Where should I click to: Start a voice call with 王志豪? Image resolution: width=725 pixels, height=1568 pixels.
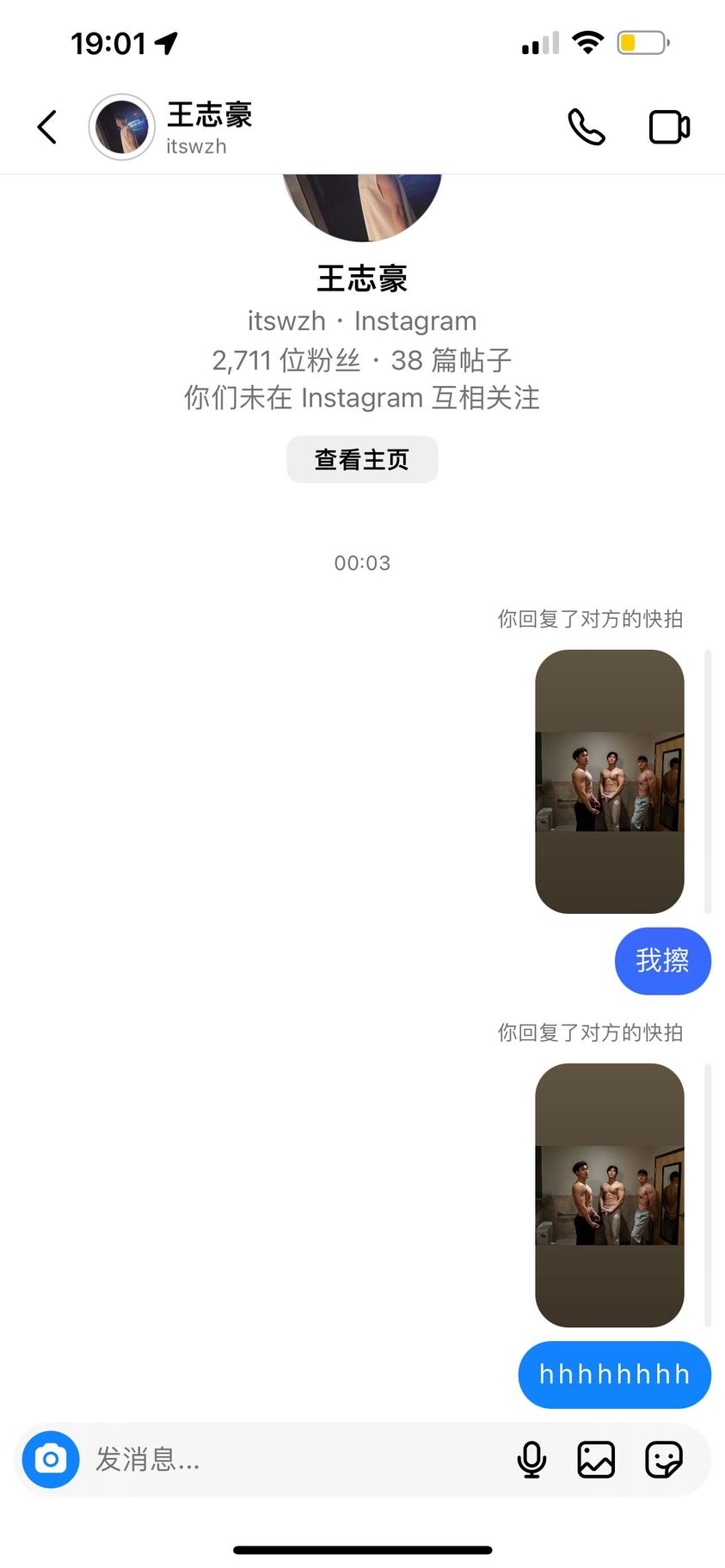point(587,127)
